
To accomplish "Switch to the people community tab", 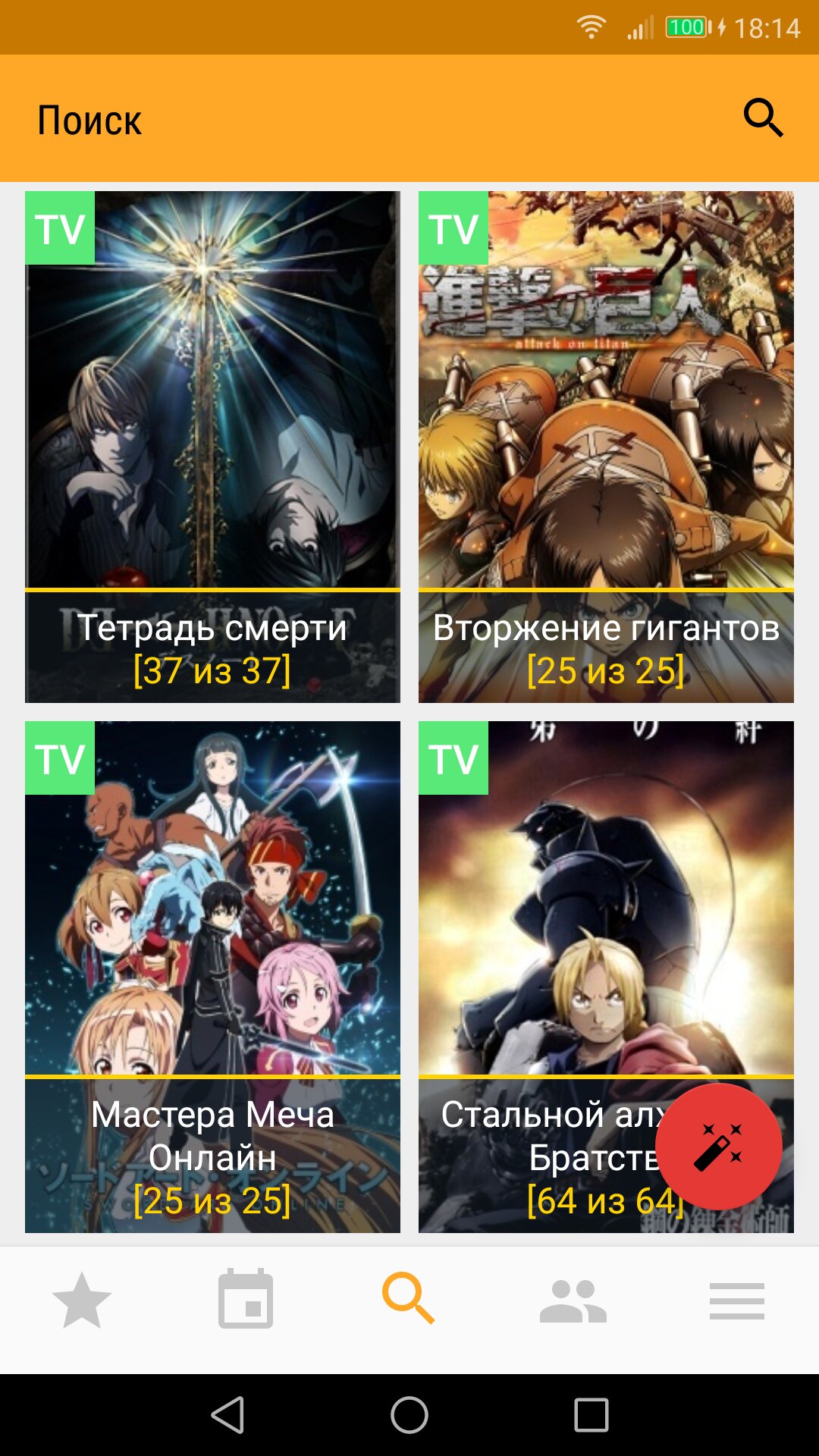I will tap(573, 1301).
